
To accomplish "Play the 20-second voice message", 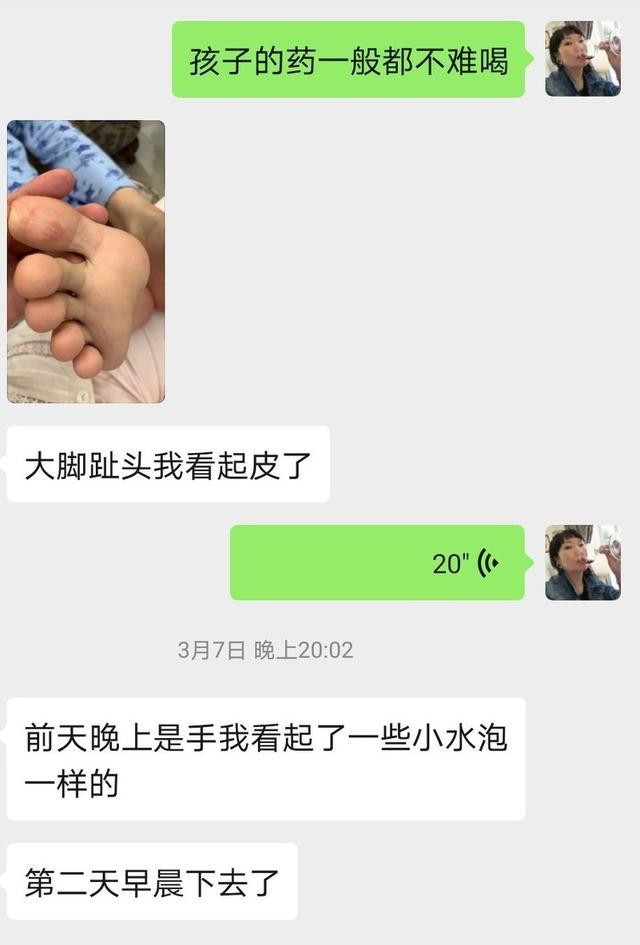I will [x=377, y=563].
